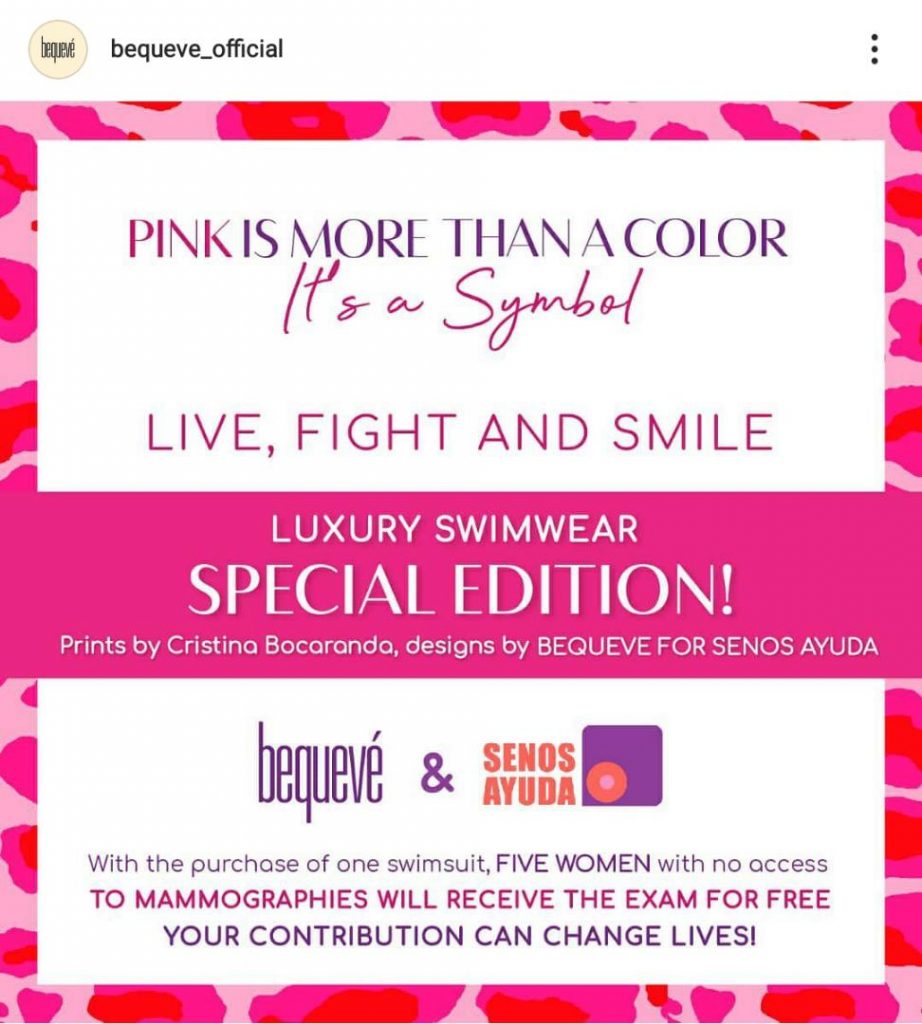Open the post's three-dot overflow menu
This screenshot has height=1024, width=922.
tap(874, 49)
